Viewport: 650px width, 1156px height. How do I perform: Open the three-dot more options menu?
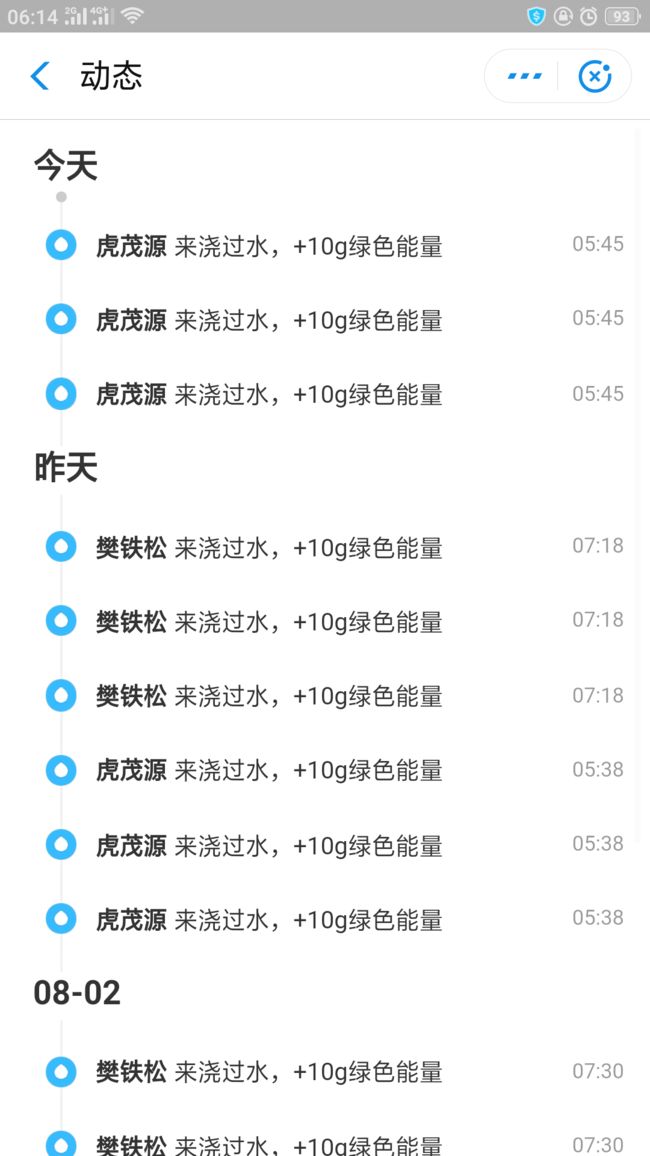pos(525,76)
